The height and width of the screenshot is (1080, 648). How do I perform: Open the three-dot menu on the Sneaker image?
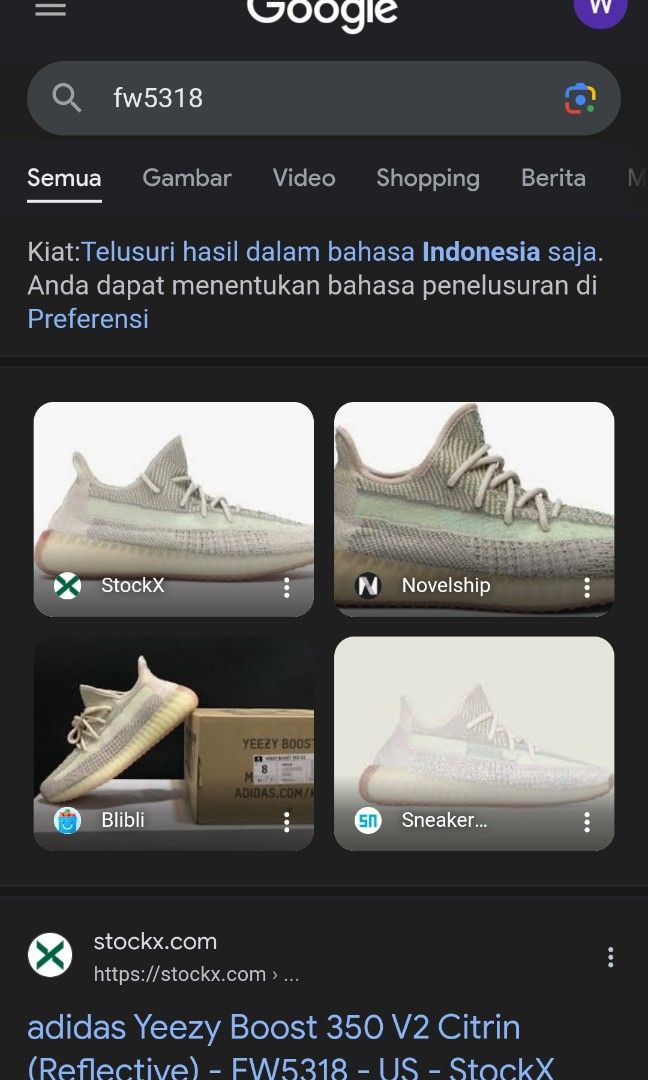(586, 822)
